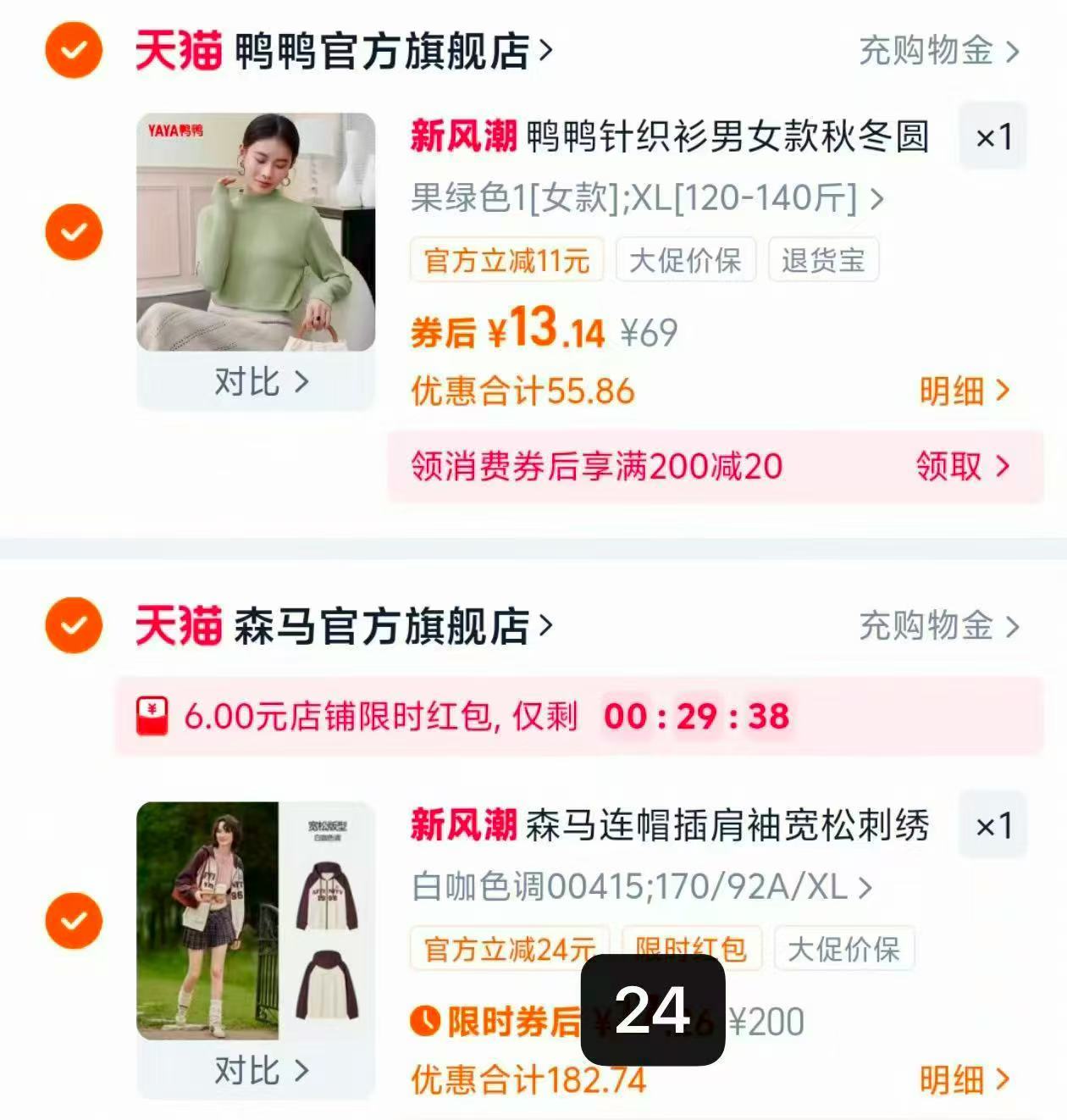Screen dimensions: 1067x1120
Task: Claim the 满200减20 coupon via 领取
Action: 962,466
